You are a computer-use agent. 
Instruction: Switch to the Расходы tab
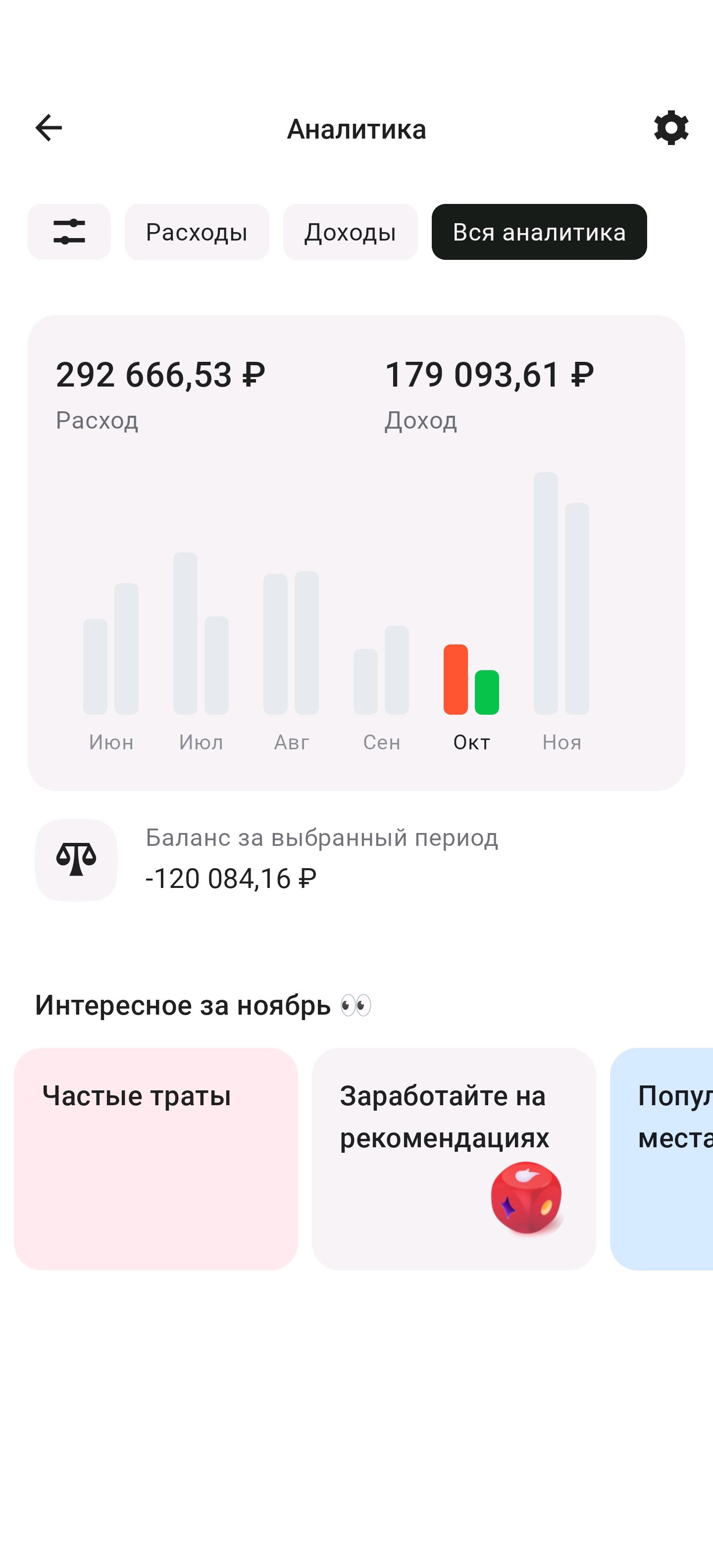click(197, 232)
